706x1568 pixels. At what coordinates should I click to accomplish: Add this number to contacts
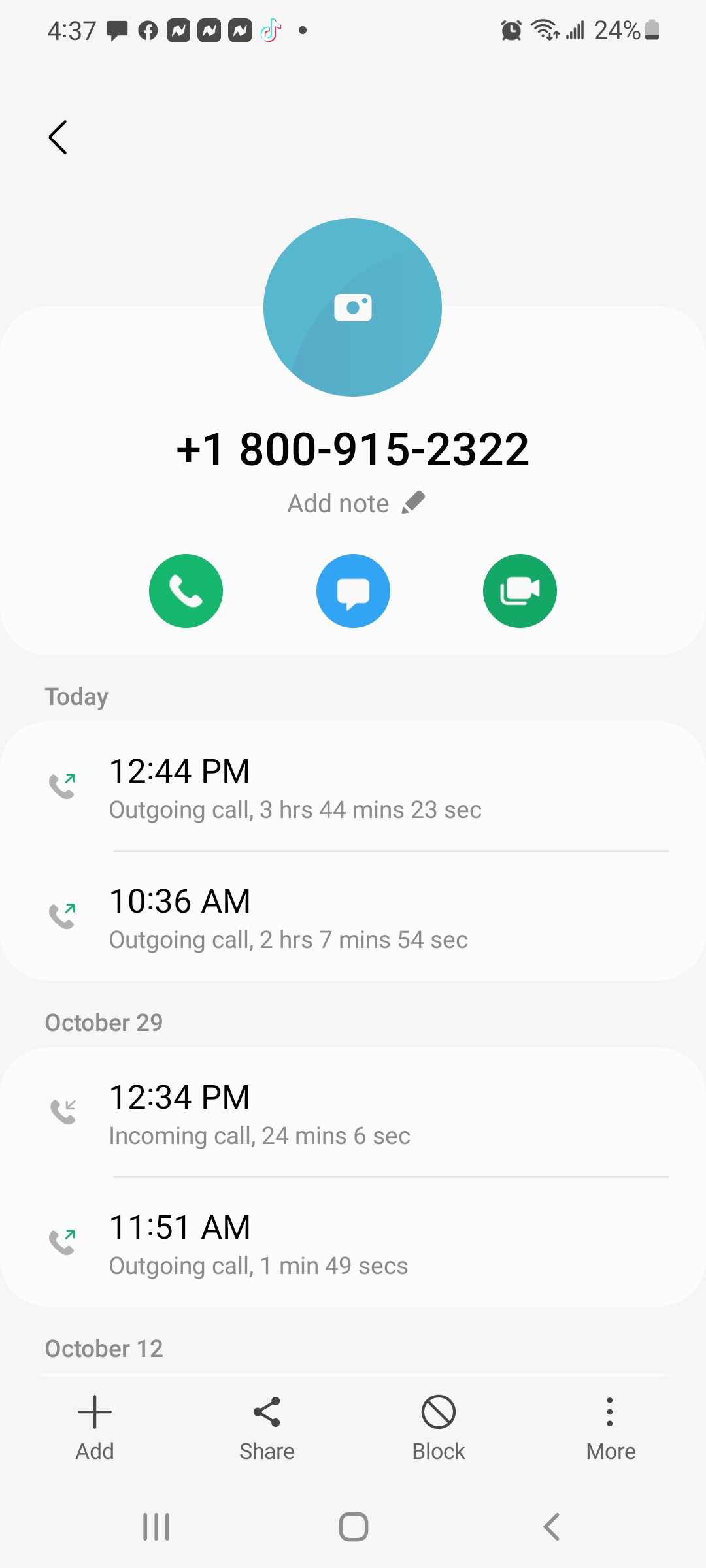coord(95,1428)
